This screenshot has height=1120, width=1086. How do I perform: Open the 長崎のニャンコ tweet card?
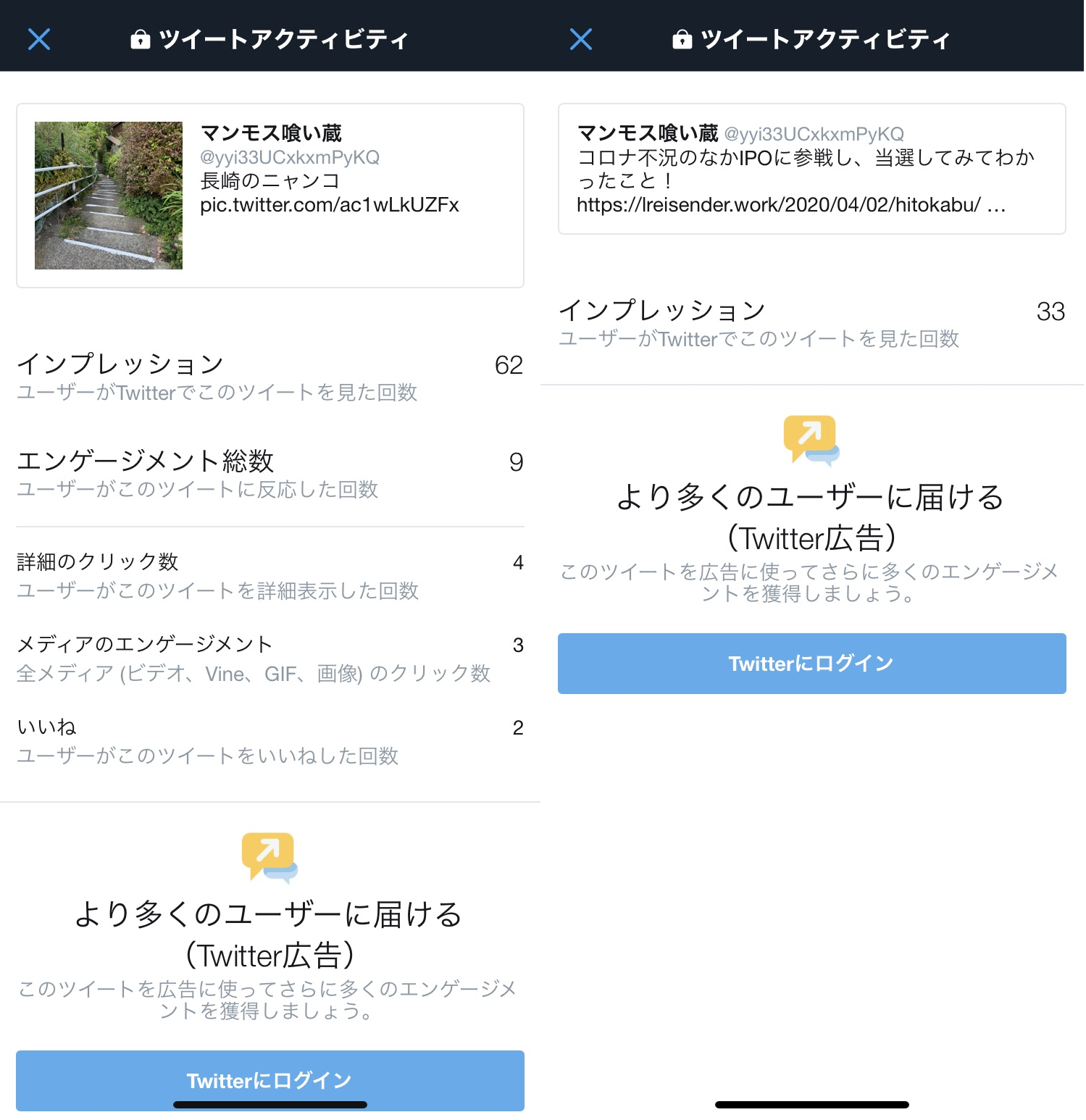coord(270,196)
